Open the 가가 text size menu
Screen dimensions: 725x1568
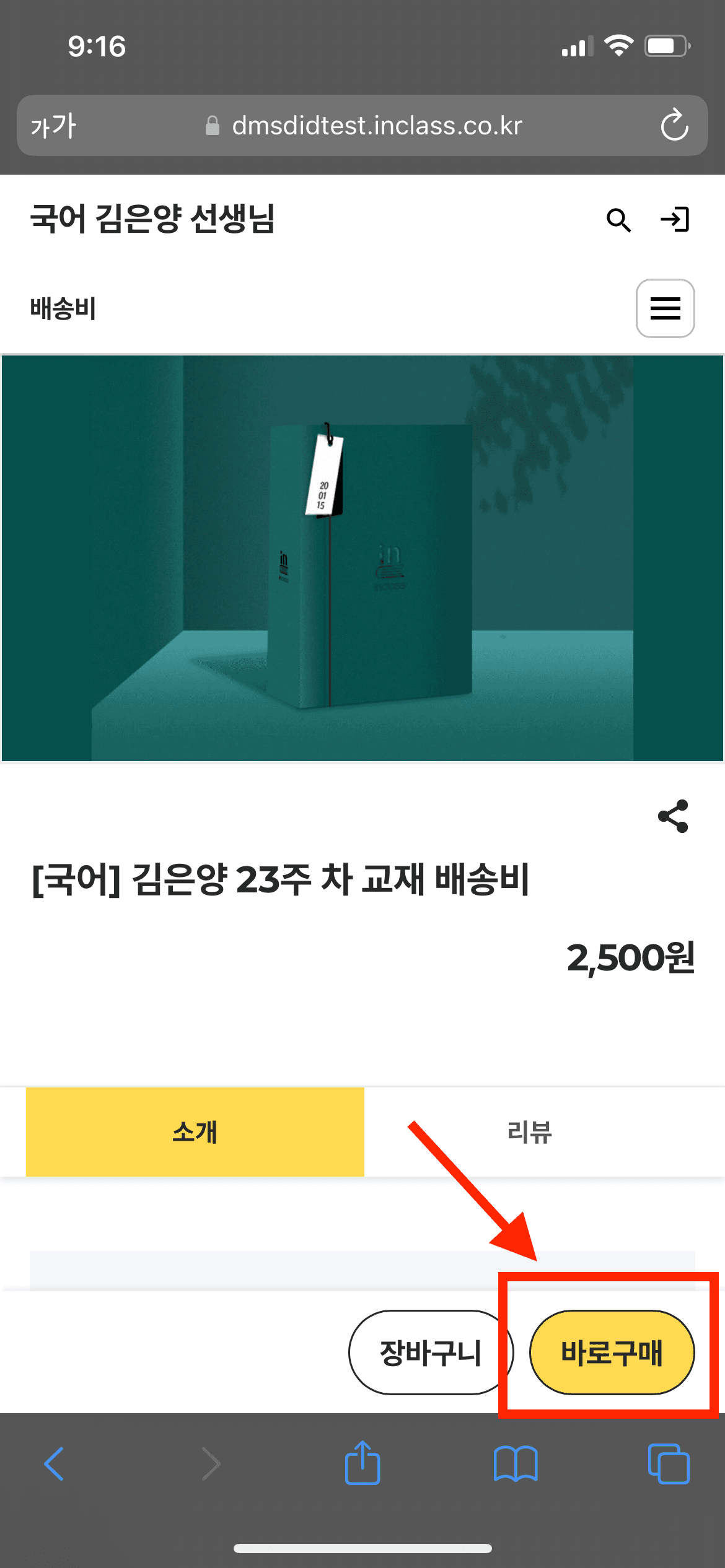click(53, 126)
